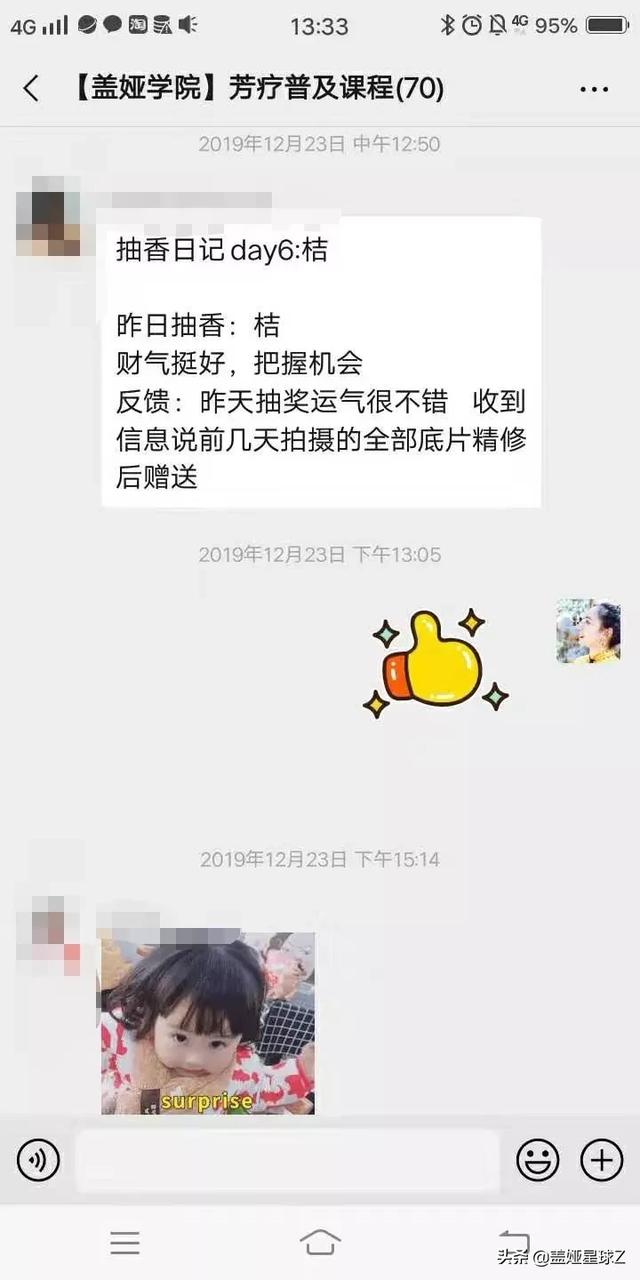Screen dimensions: 640x1280
Task: Open the group chat overflow menu
Action: (x=594, y=89)
